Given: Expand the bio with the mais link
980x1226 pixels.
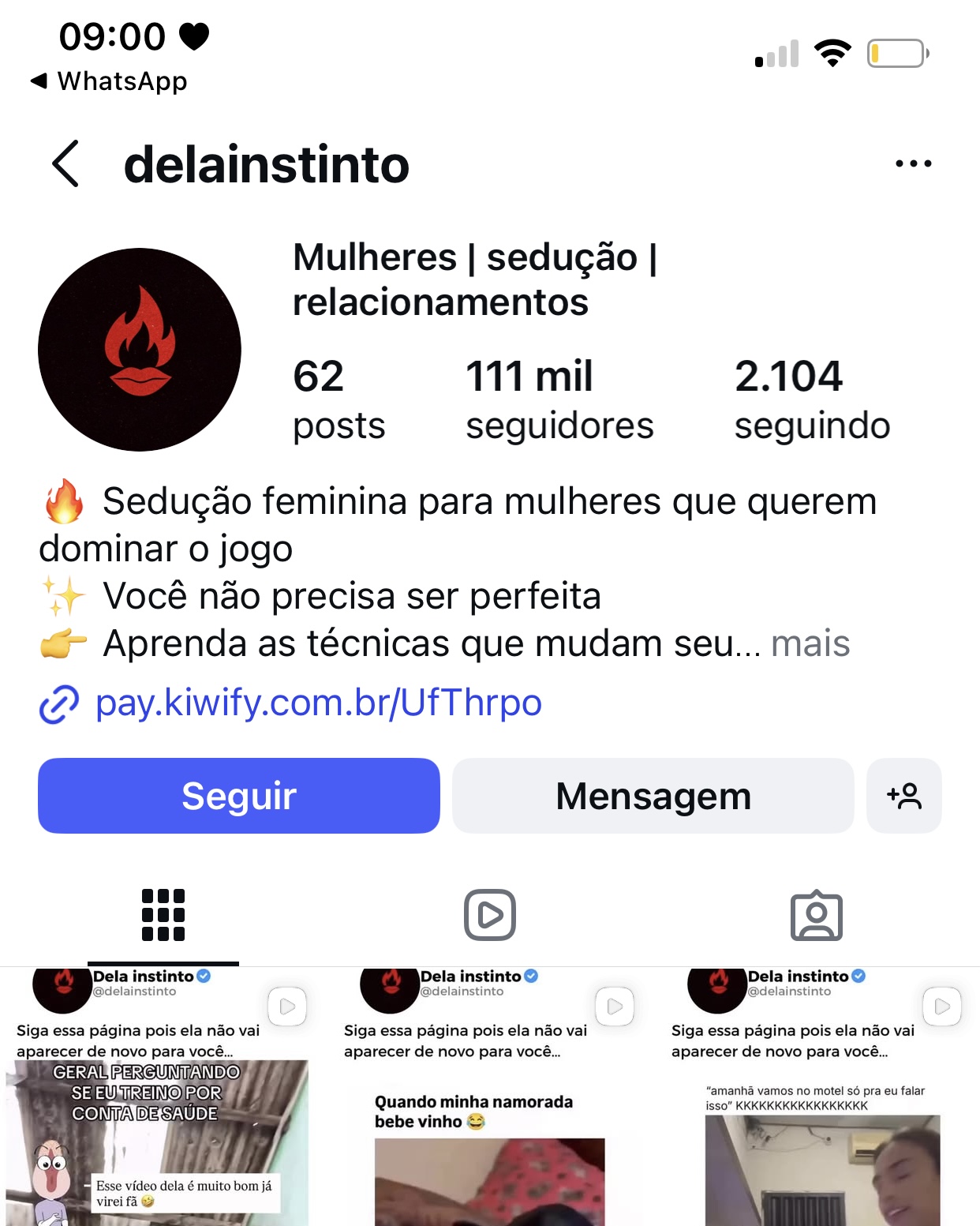Looking at the screenshot, I should point(810,644).
